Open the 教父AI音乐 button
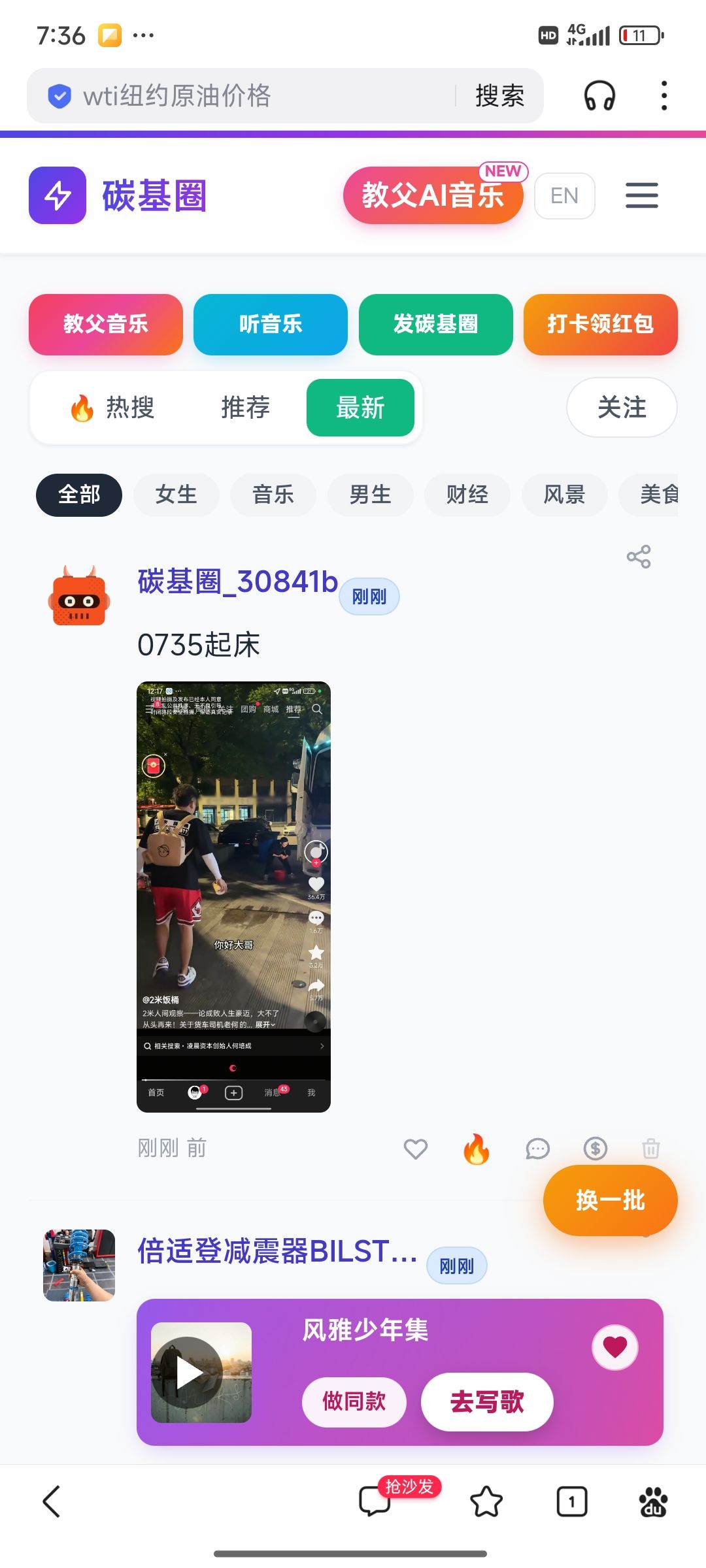The image size is (706, 1568). click(x=433, y=195)
